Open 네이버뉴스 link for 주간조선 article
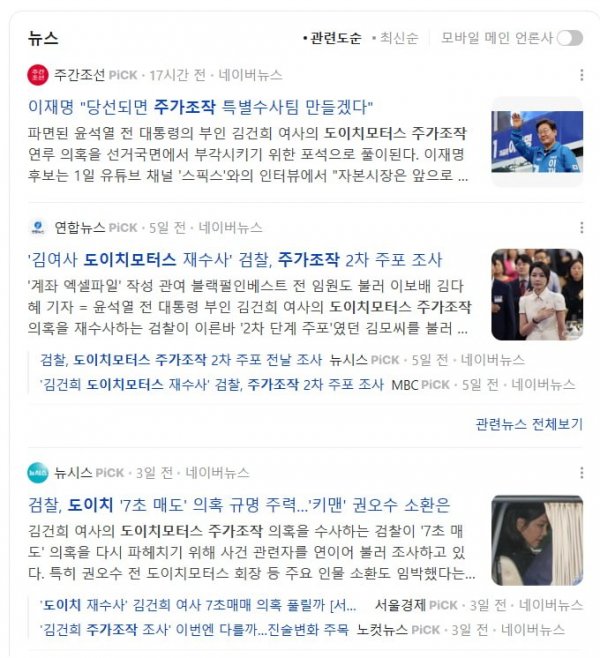Image resolution: width=600 pixels, height=658 pixels. (250, 74)
